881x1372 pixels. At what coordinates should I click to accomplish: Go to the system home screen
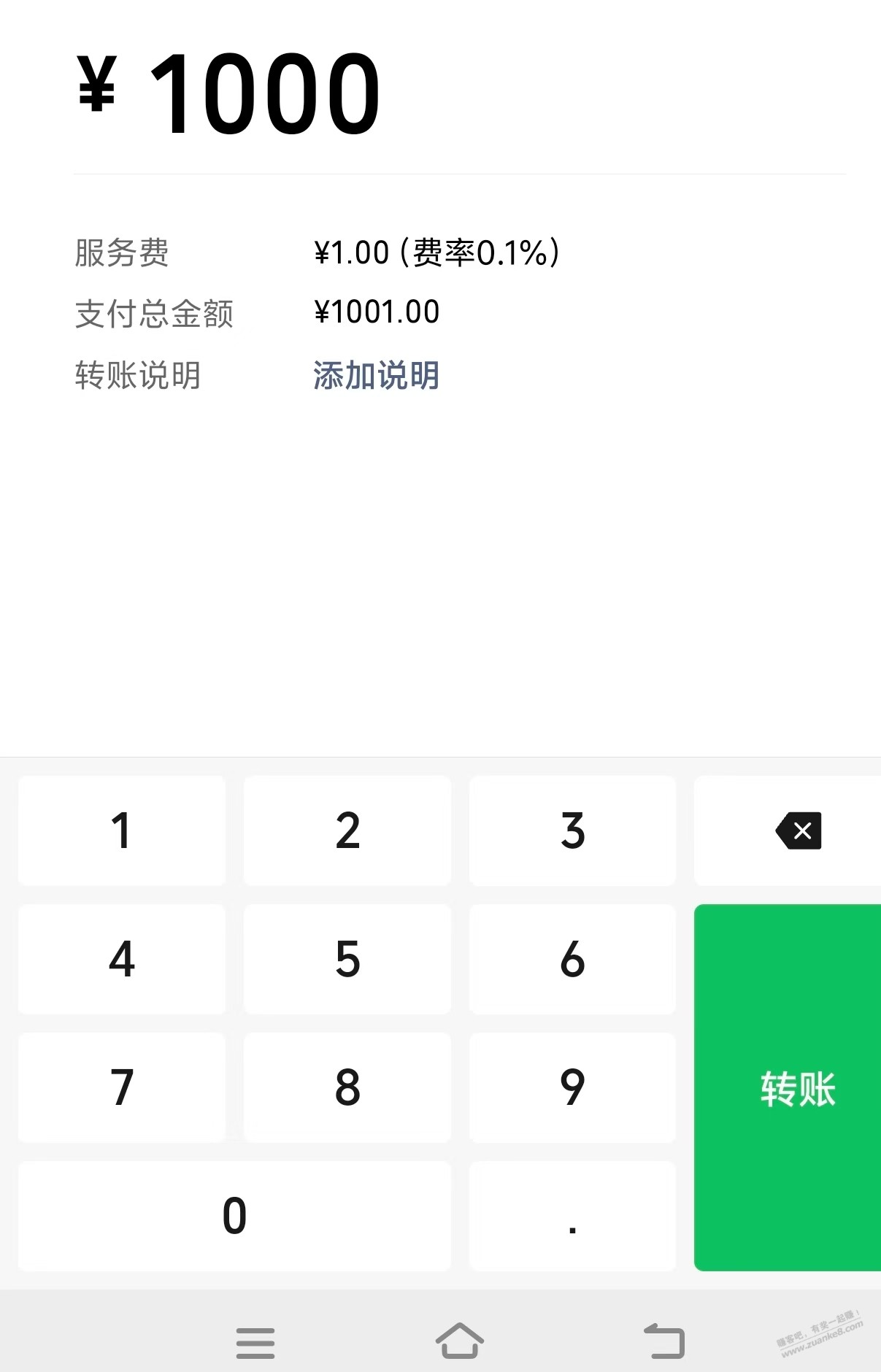pos(460,1341)
